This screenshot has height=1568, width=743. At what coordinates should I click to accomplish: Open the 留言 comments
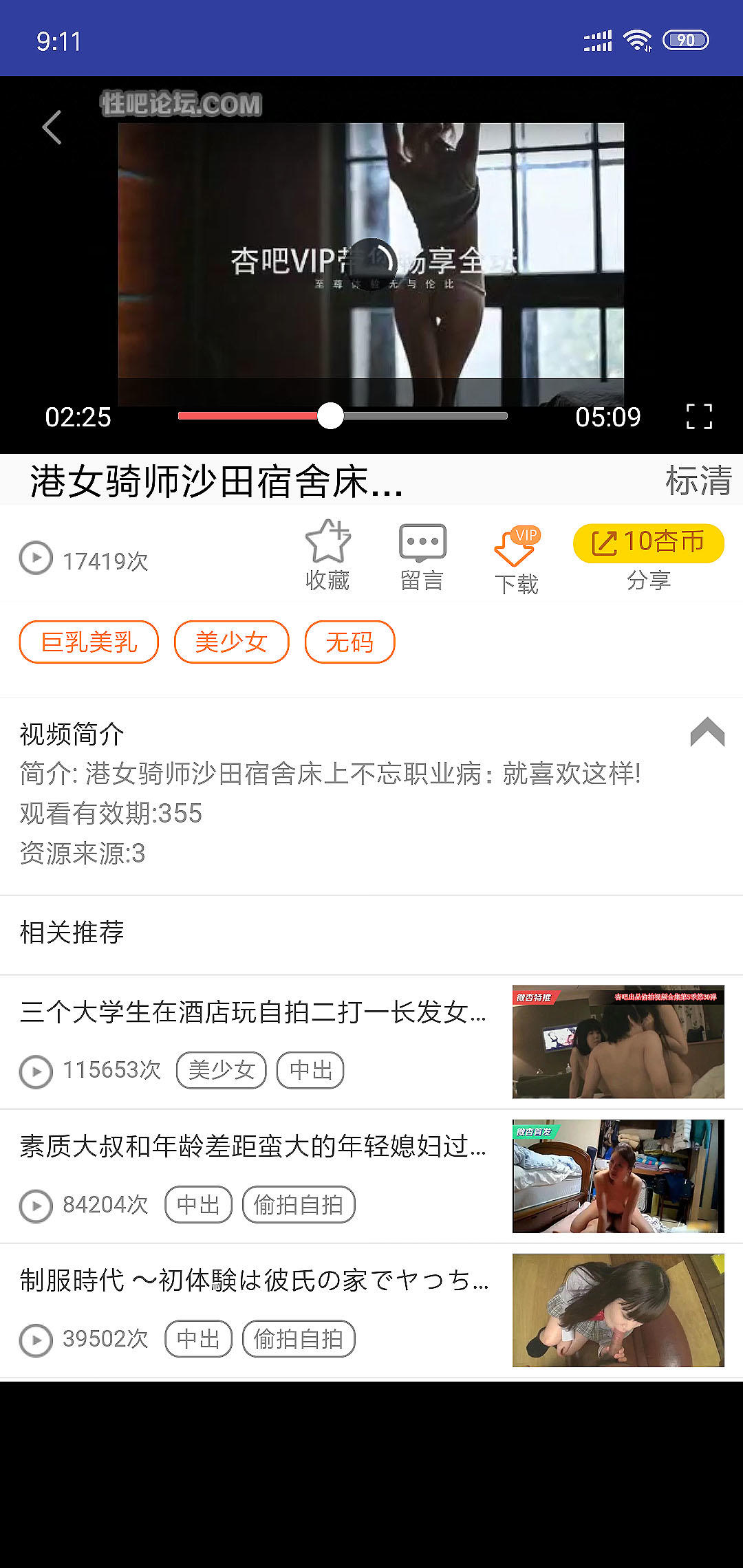422,557
